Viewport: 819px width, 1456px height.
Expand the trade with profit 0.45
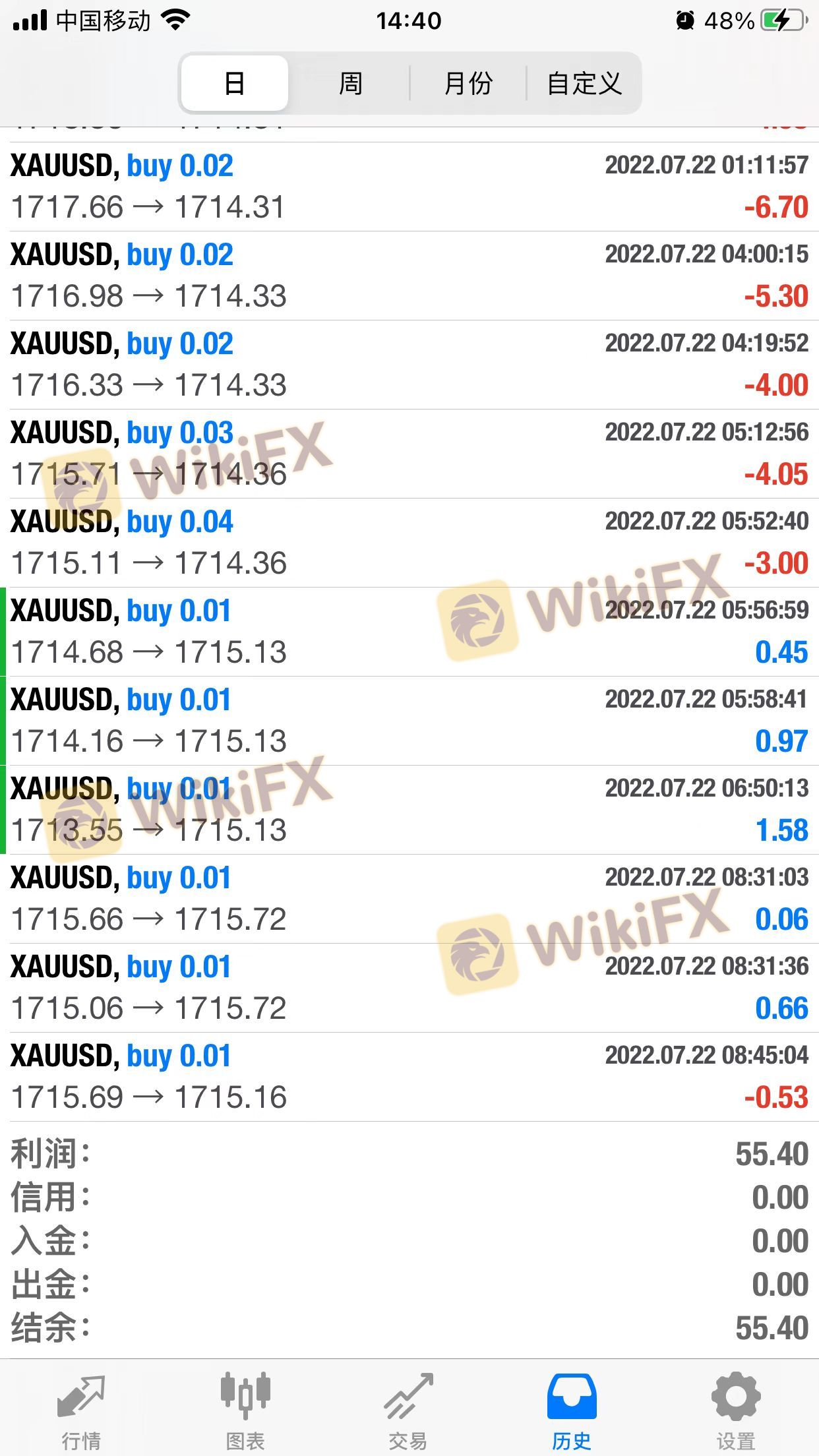(409, 632)
